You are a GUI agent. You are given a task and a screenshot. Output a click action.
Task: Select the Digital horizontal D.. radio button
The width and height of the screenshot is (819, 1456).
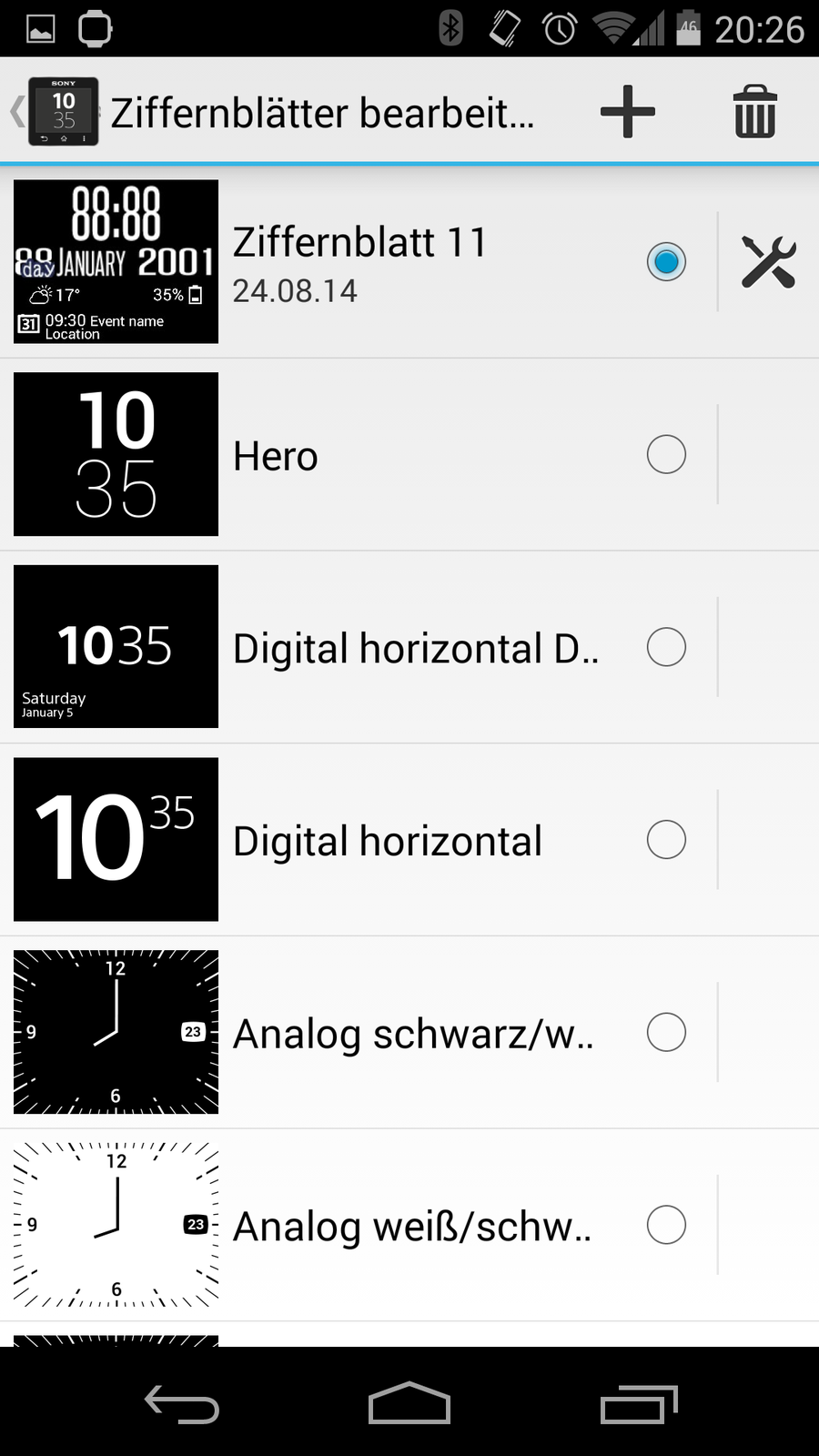(x=666, y=647)
